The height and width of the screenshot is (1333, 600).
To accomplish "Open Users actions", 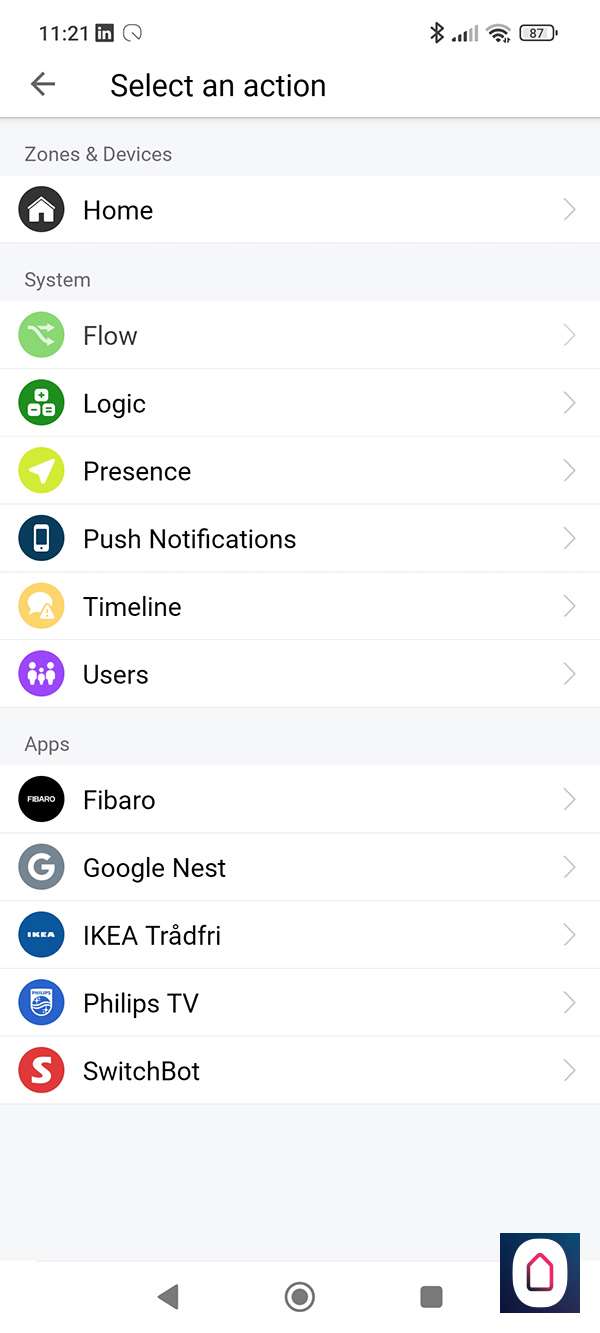I will [x=300, y=675].
